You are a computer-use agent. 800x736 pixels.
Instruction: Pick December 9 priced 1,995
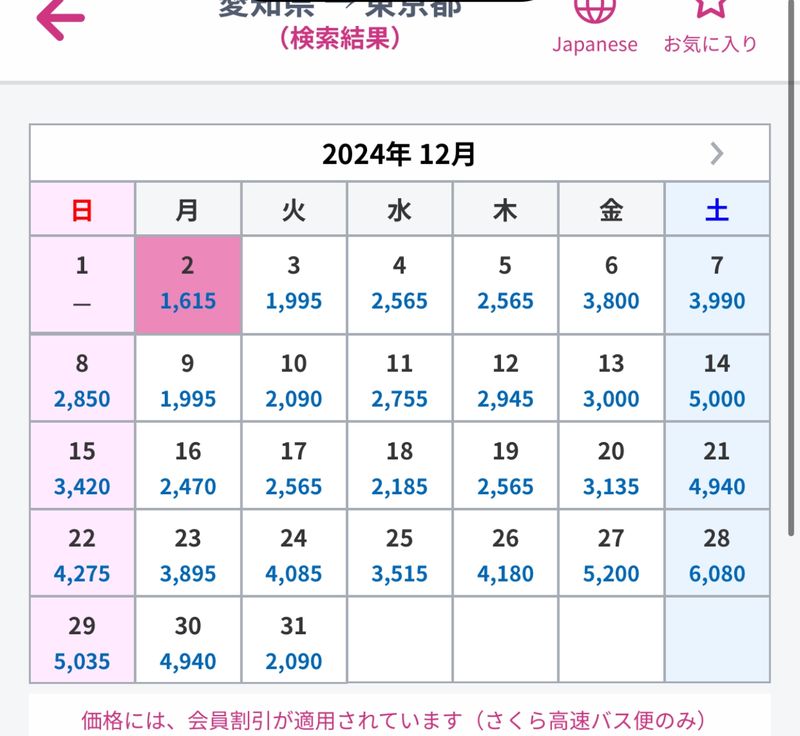[188, 381]
